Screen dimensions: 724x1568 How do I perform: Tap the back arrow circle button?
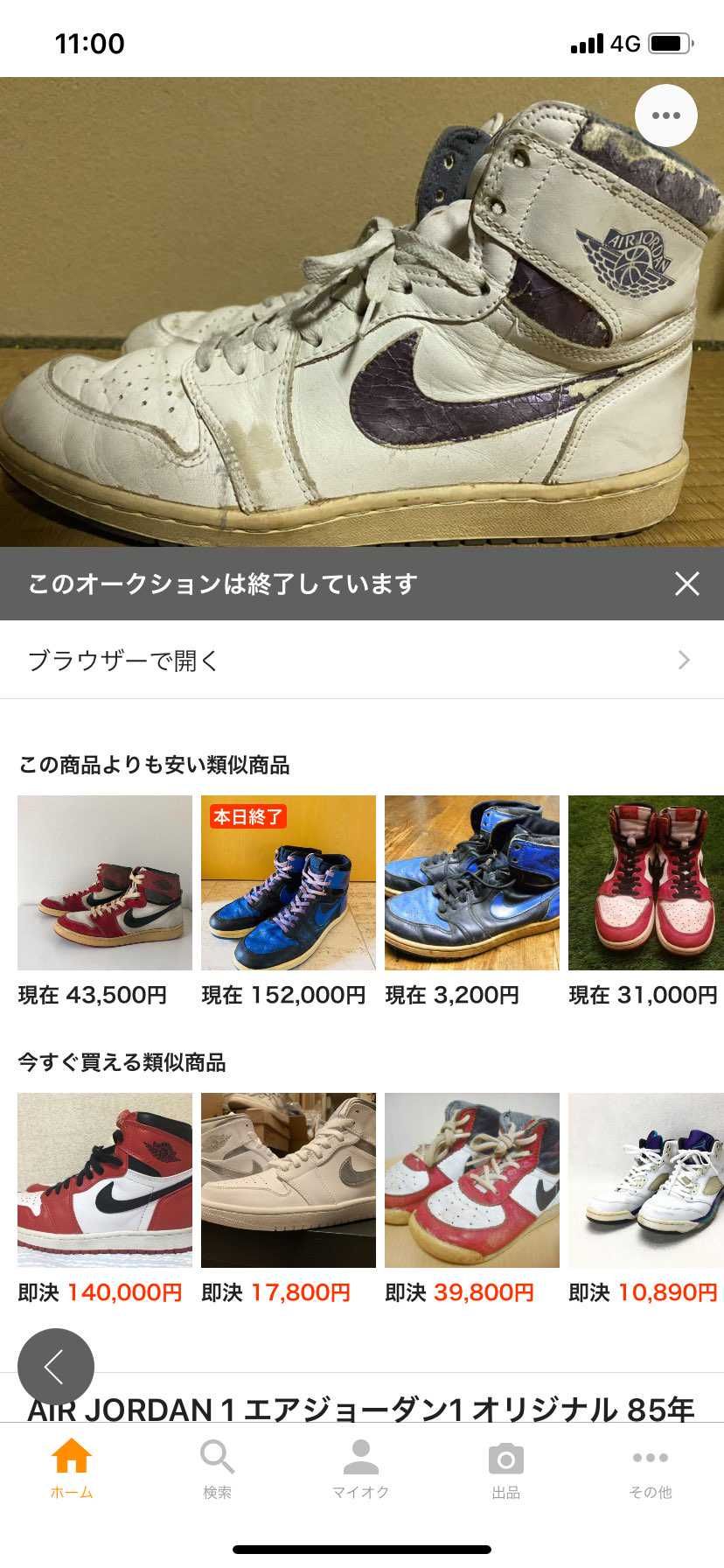click(x=56, y=1366)
